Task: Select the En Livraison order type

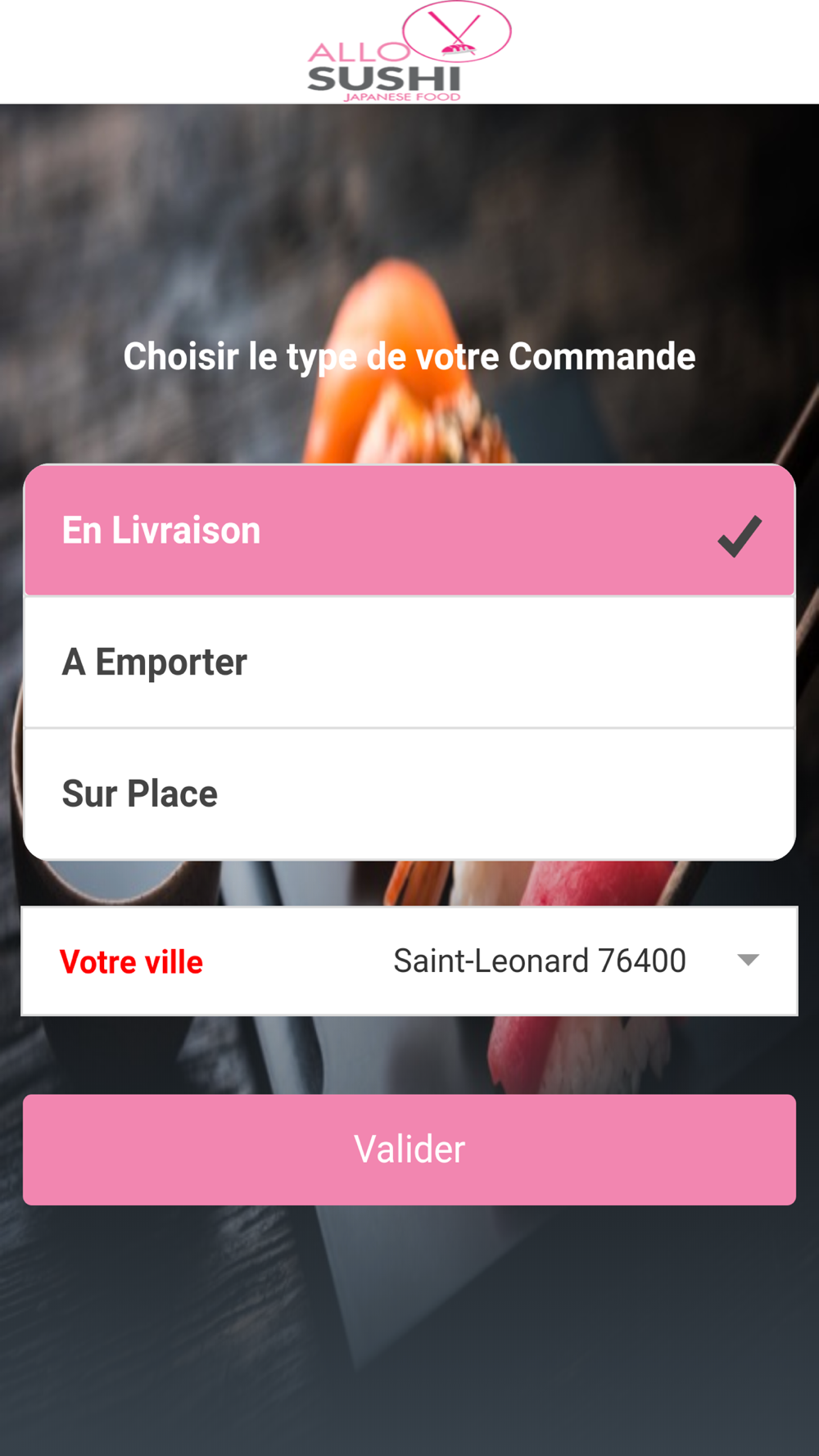Action: (x=409, y=531)
